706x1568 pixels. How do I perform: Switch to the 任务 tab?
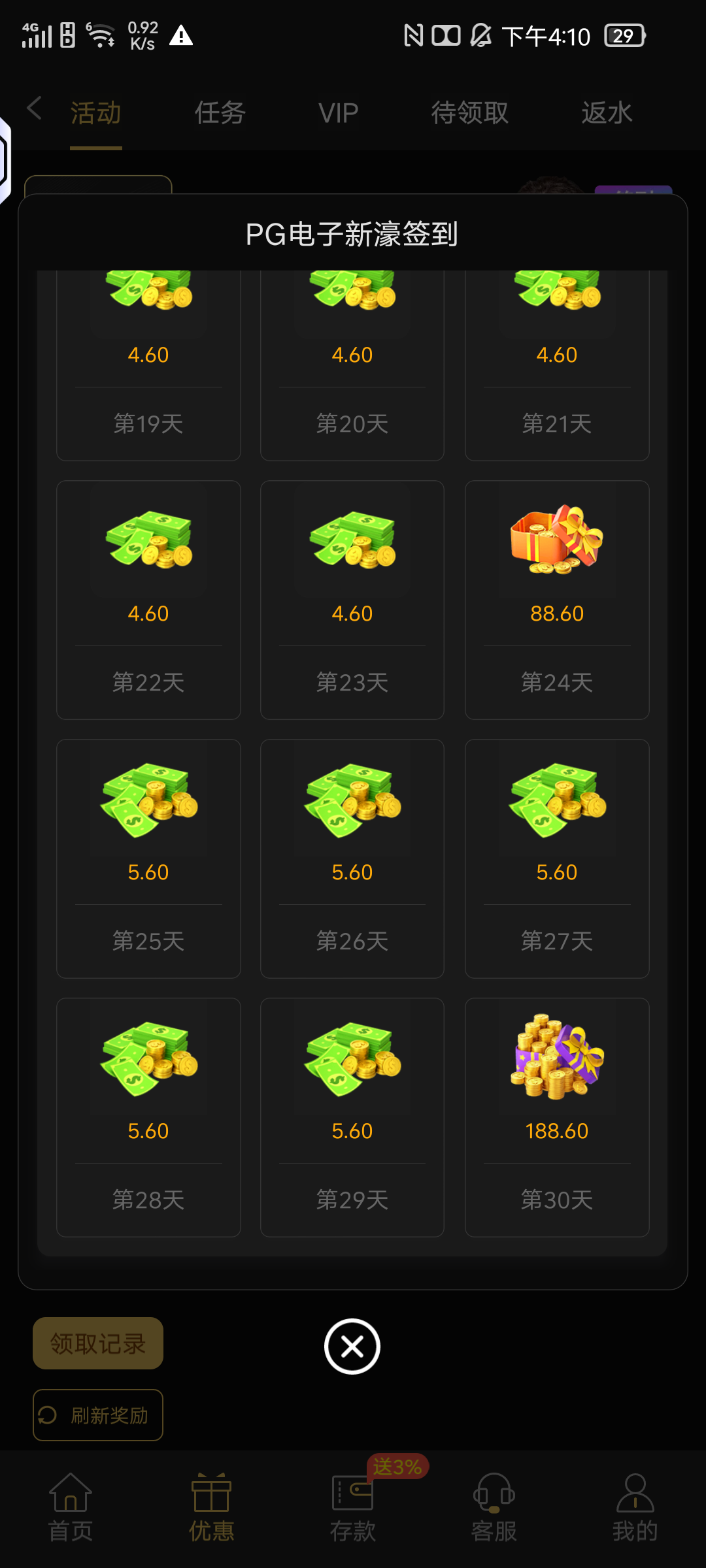coord(220,113)
